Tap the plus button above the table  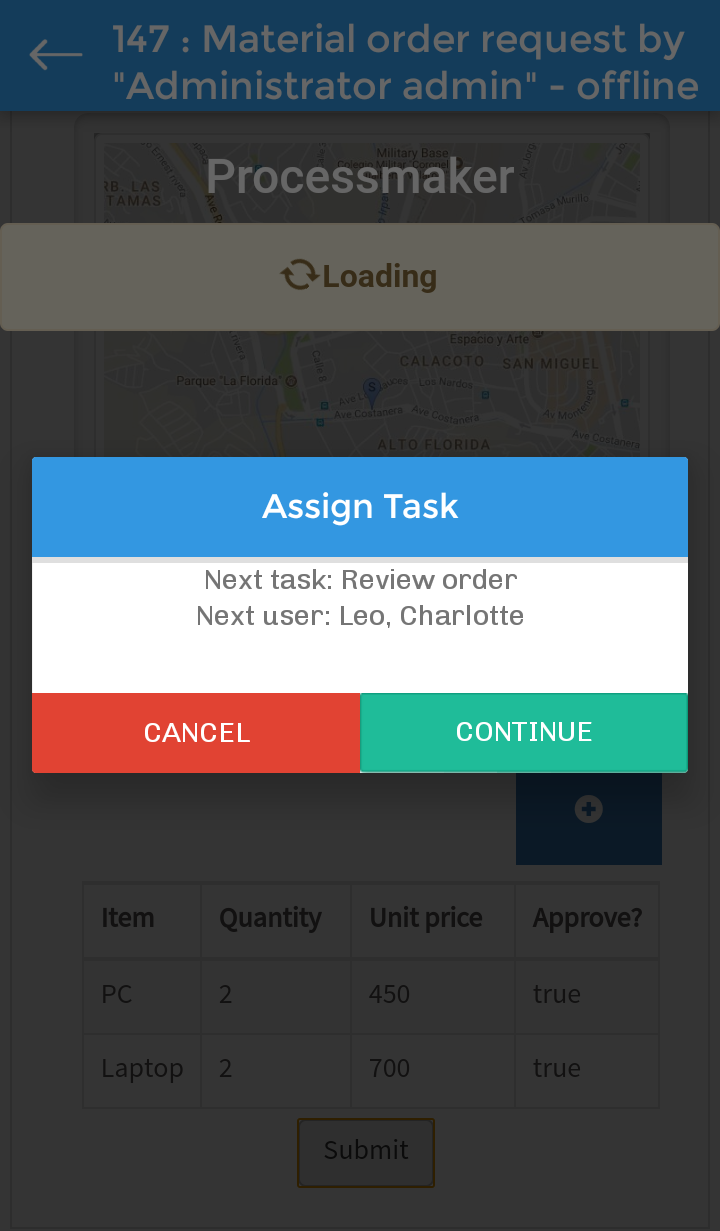(588, 810)
